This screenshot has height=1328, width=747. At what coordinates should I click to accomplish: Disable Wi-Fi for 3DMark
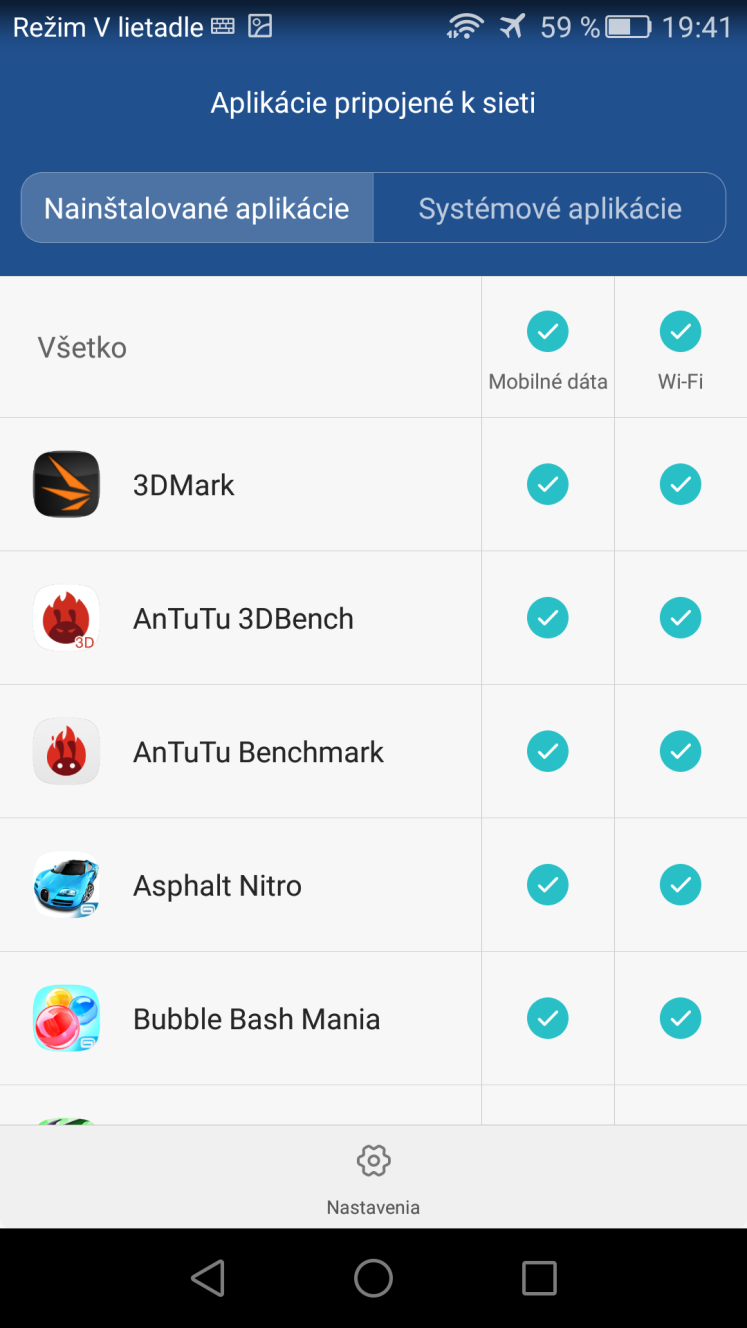[x=680, y=484]
